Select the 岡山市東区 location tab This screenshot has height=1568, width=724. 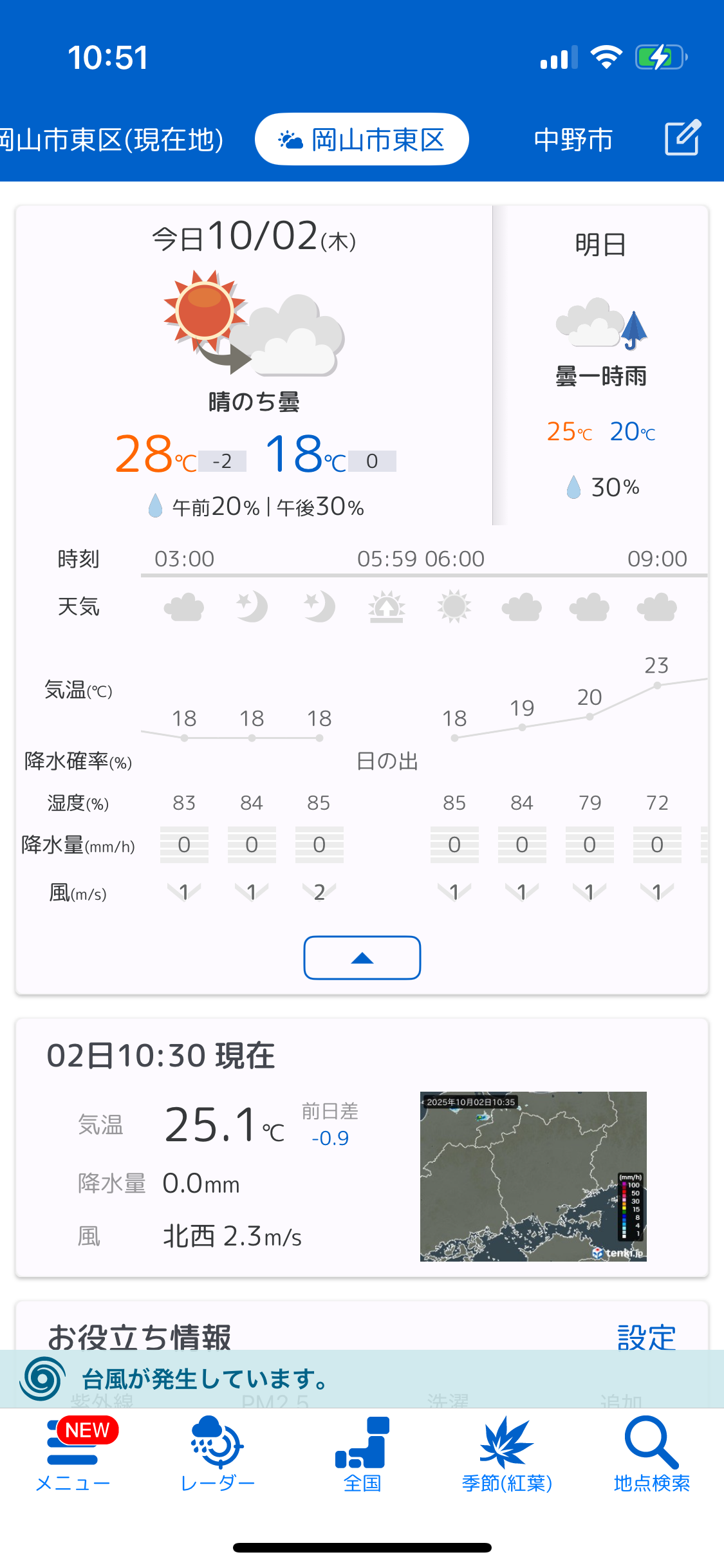(x=362, y=140)
